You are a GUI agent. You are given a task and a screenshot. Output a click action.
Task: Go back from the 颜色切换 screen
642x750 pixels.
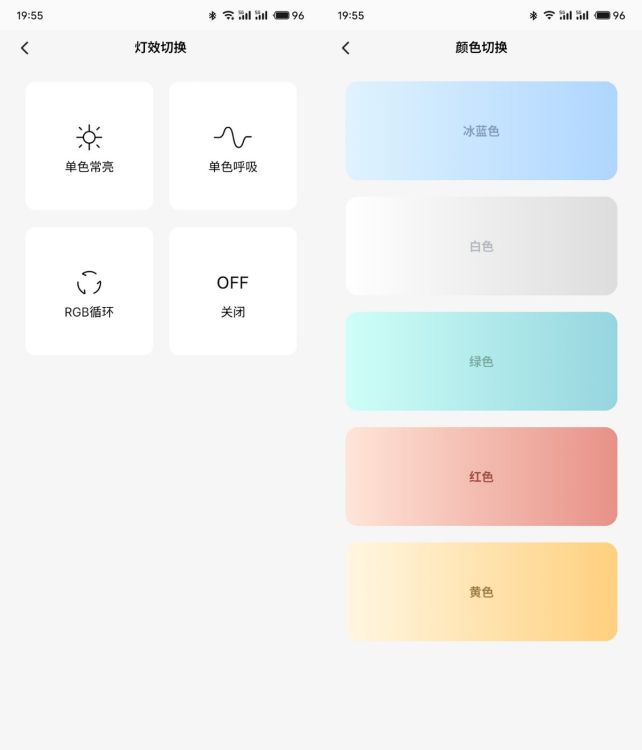tap(346, 48)
